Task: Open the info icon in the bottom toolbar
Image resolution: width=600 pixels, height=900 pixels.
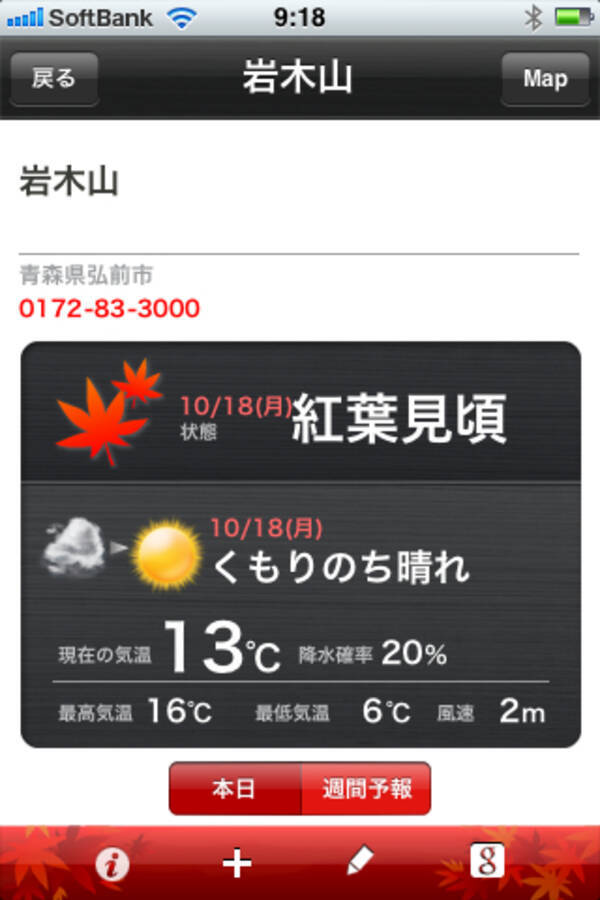Action: click(x=112, y=863)
